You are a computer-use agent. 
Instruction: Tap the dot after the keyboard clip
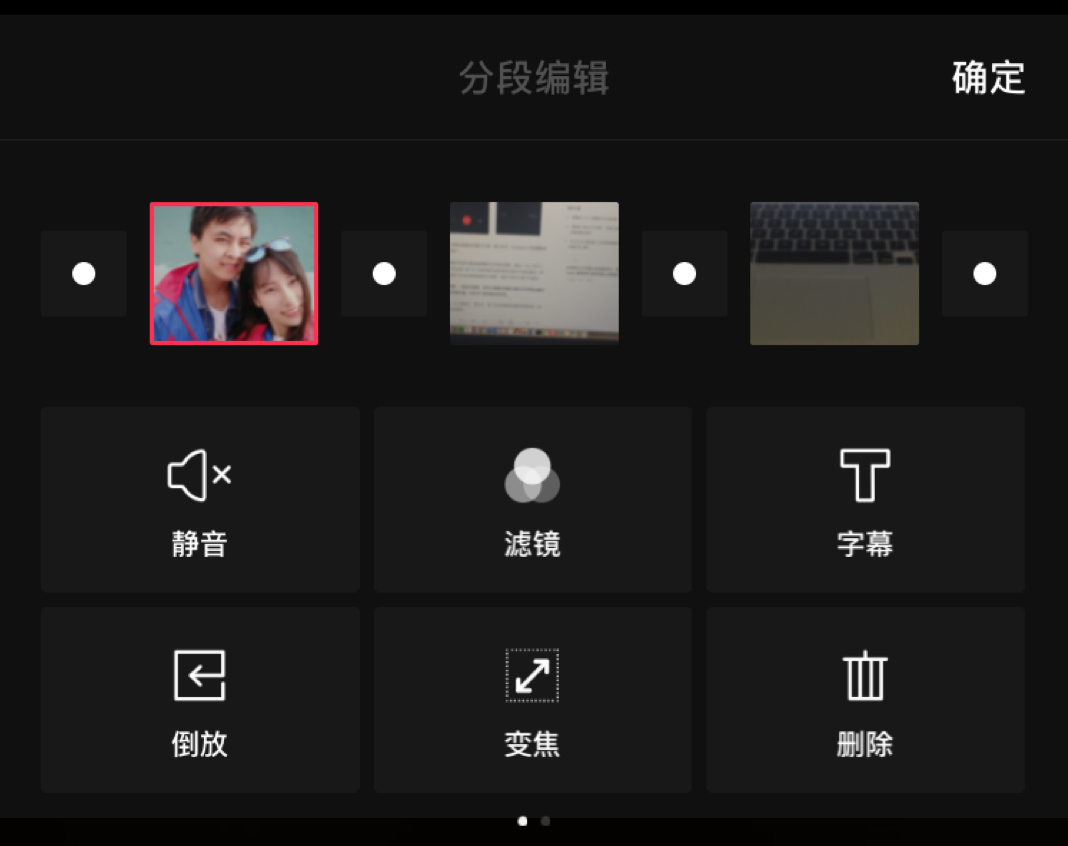pyautogui.click(x=985, y=273)
